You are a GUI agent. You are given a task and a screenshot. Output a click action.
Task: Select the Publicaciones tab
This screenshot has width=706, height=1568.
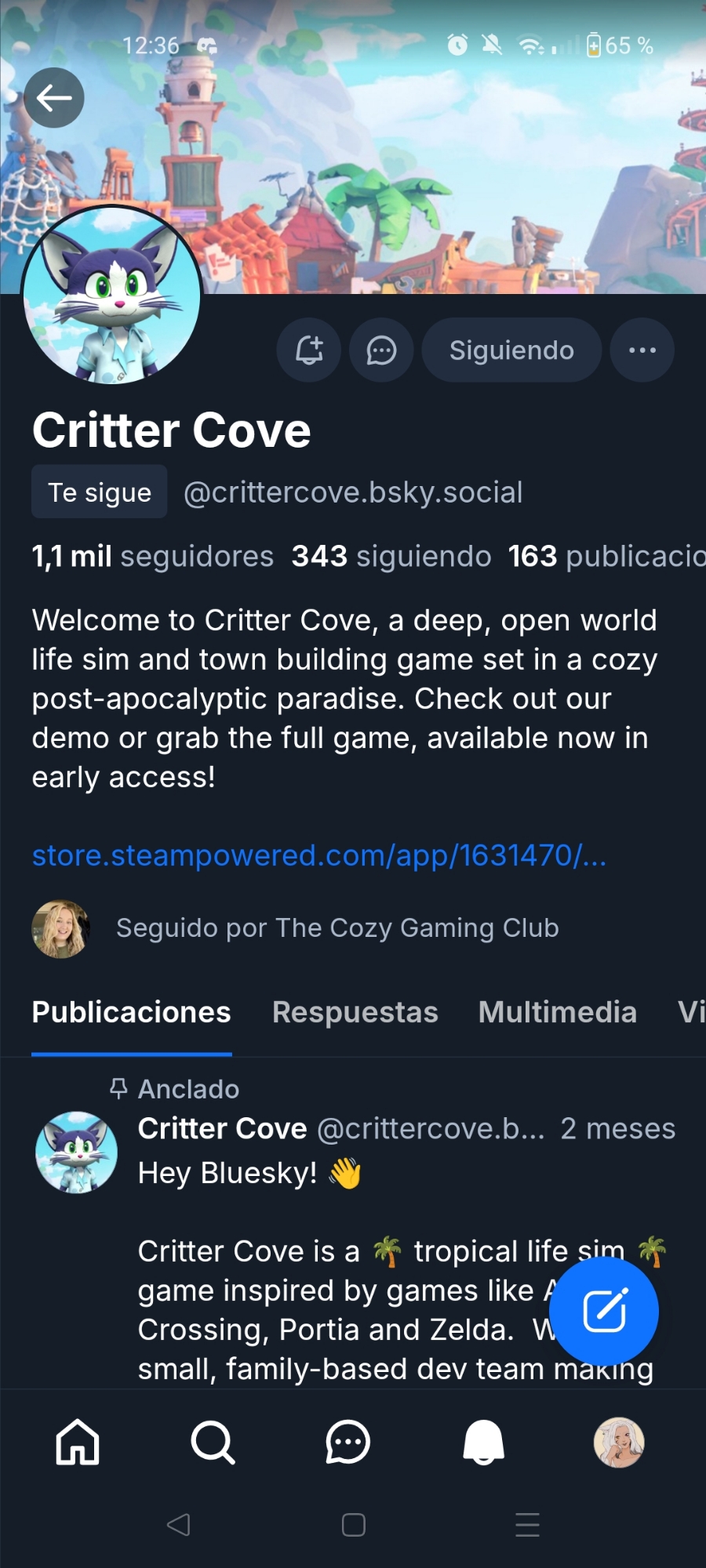click(x=132, y=1012)
